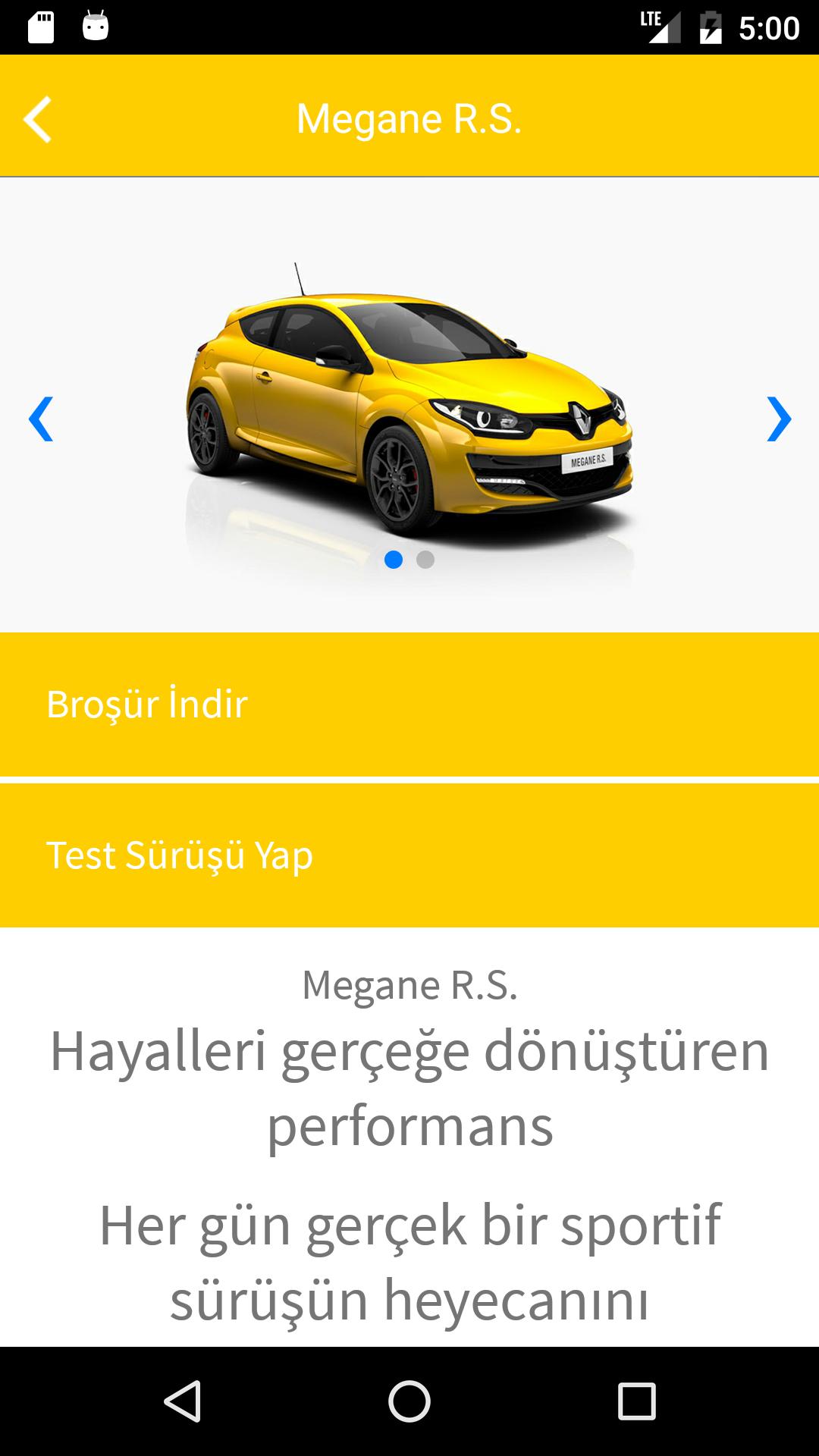Tap the Broşür İndir button

pyautogui.click(x=409, y=704)
